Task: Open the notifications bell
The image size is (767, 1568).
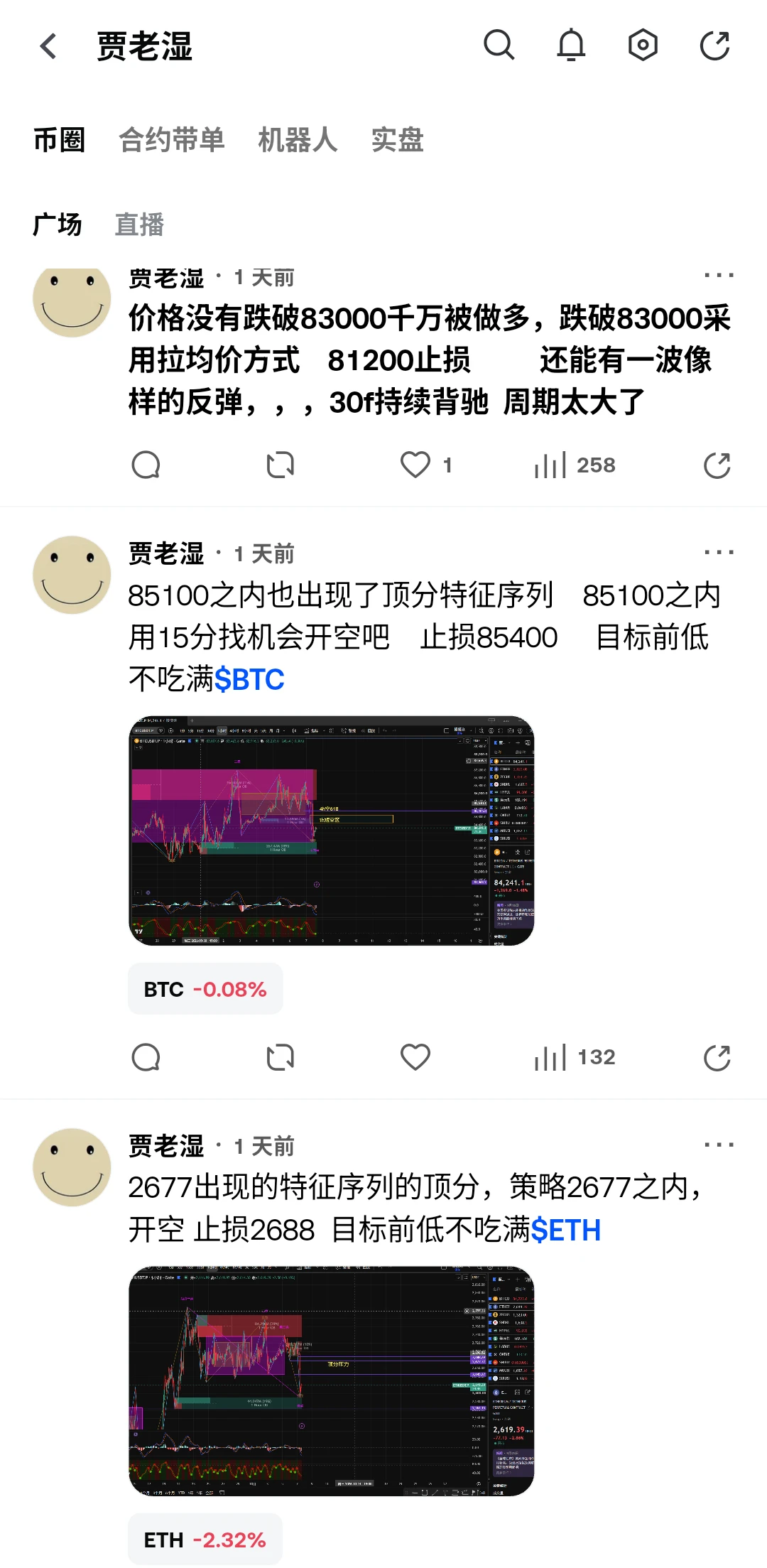Action: click(571, 45)
